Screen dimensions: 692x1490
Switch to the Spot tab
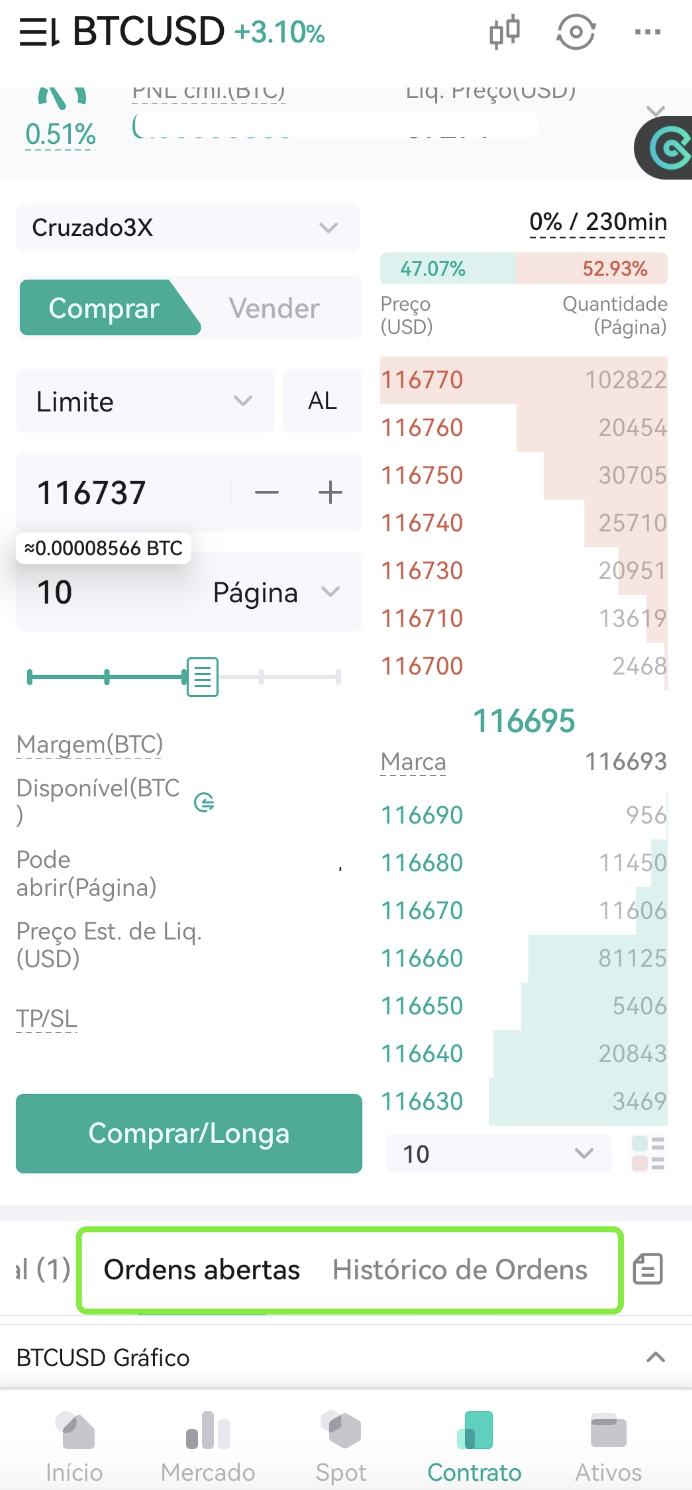(341, 1446)
